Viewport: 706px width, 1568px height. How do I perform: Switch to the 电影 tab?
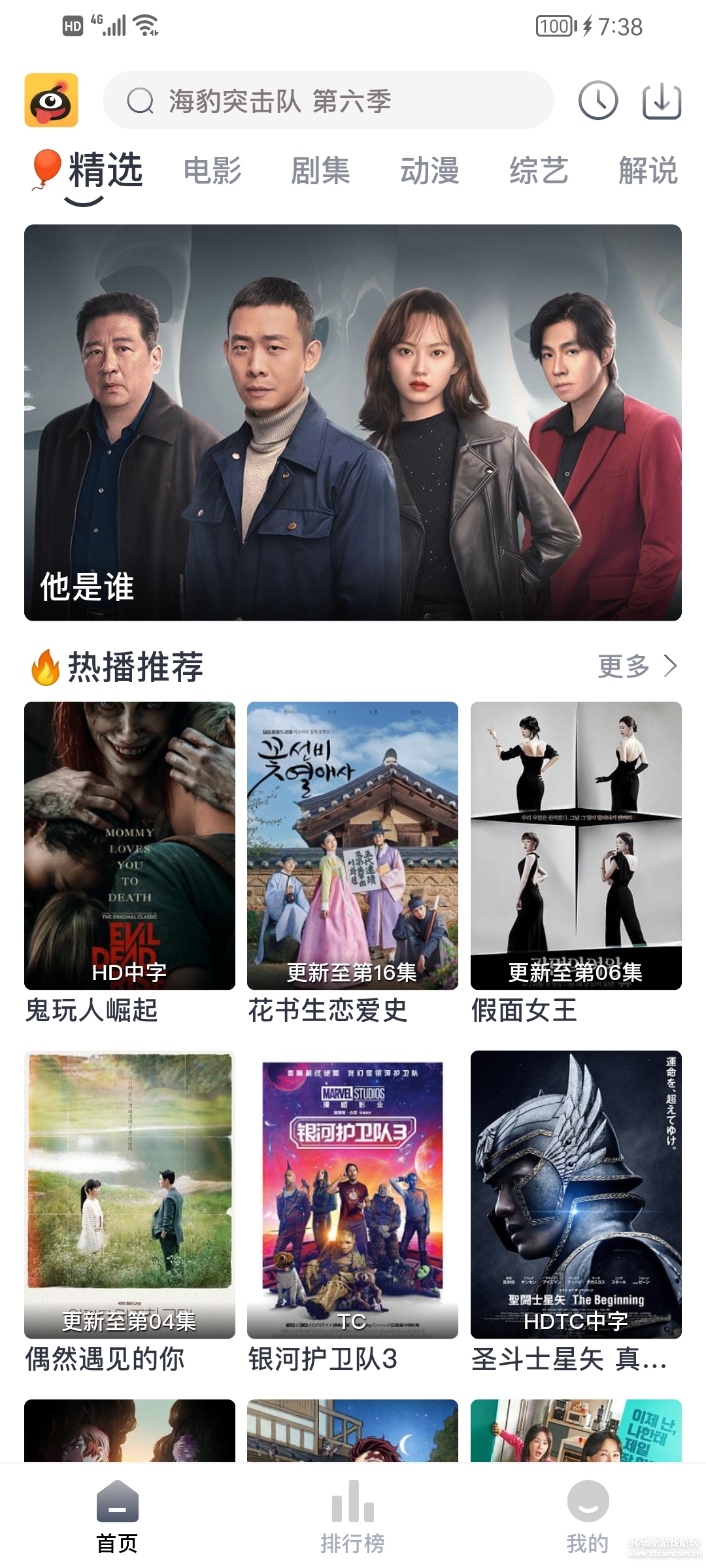pyautogui.click(x=212, y=171)
